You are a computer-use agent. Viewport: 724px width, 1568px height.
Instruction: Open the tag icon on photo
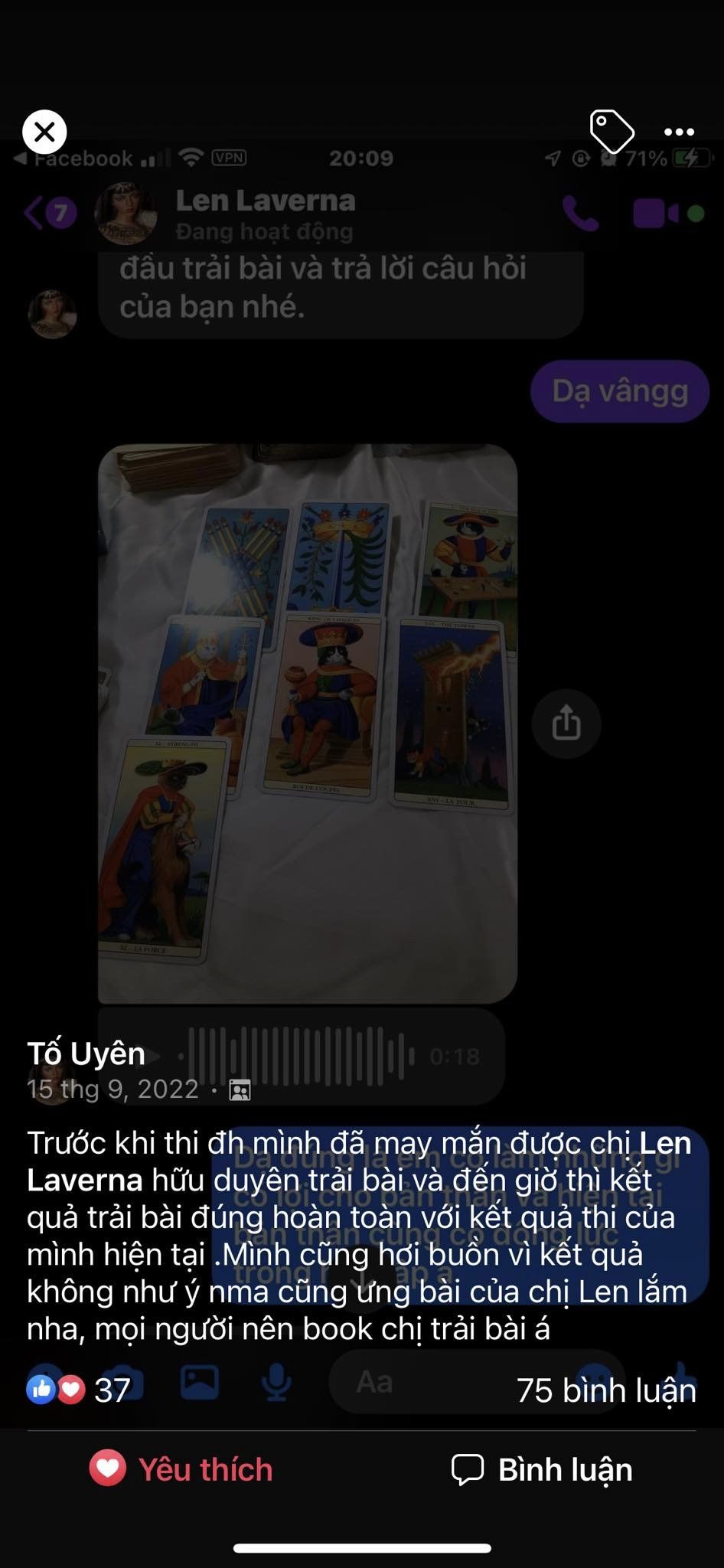point(611,132)
